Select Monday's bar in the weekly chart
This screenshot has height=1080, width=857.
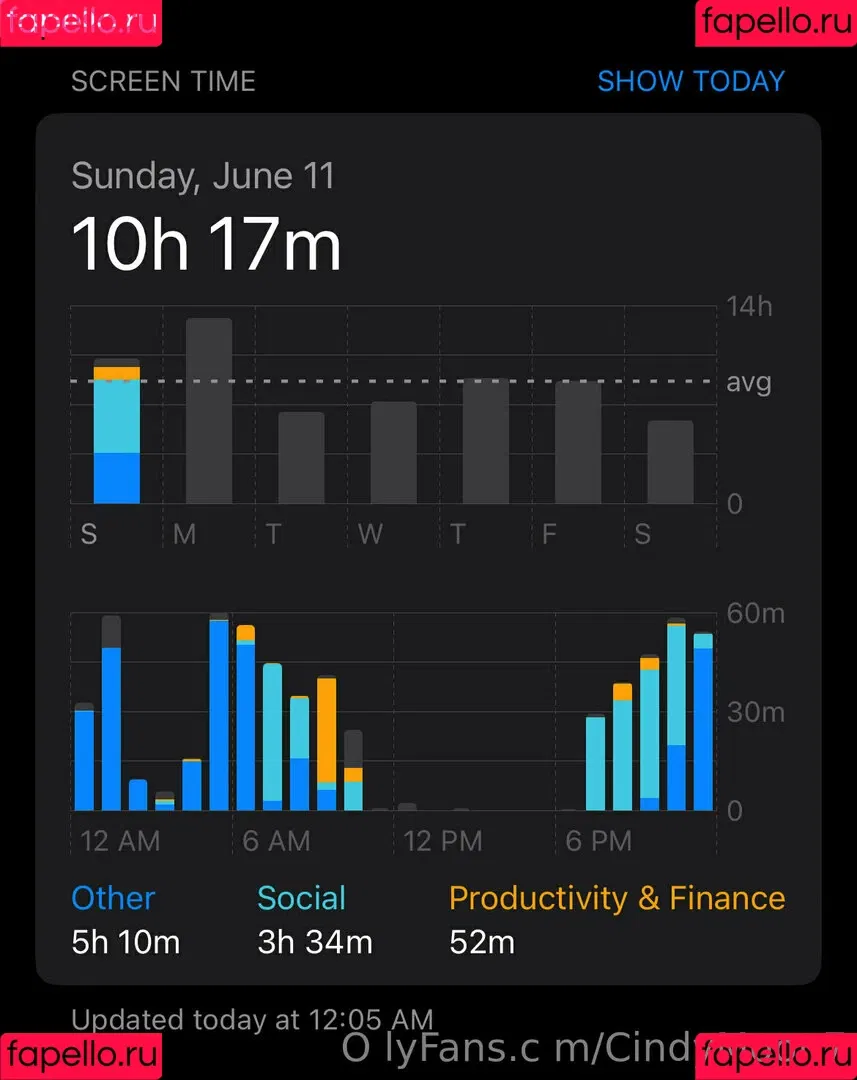click(209, 412)
